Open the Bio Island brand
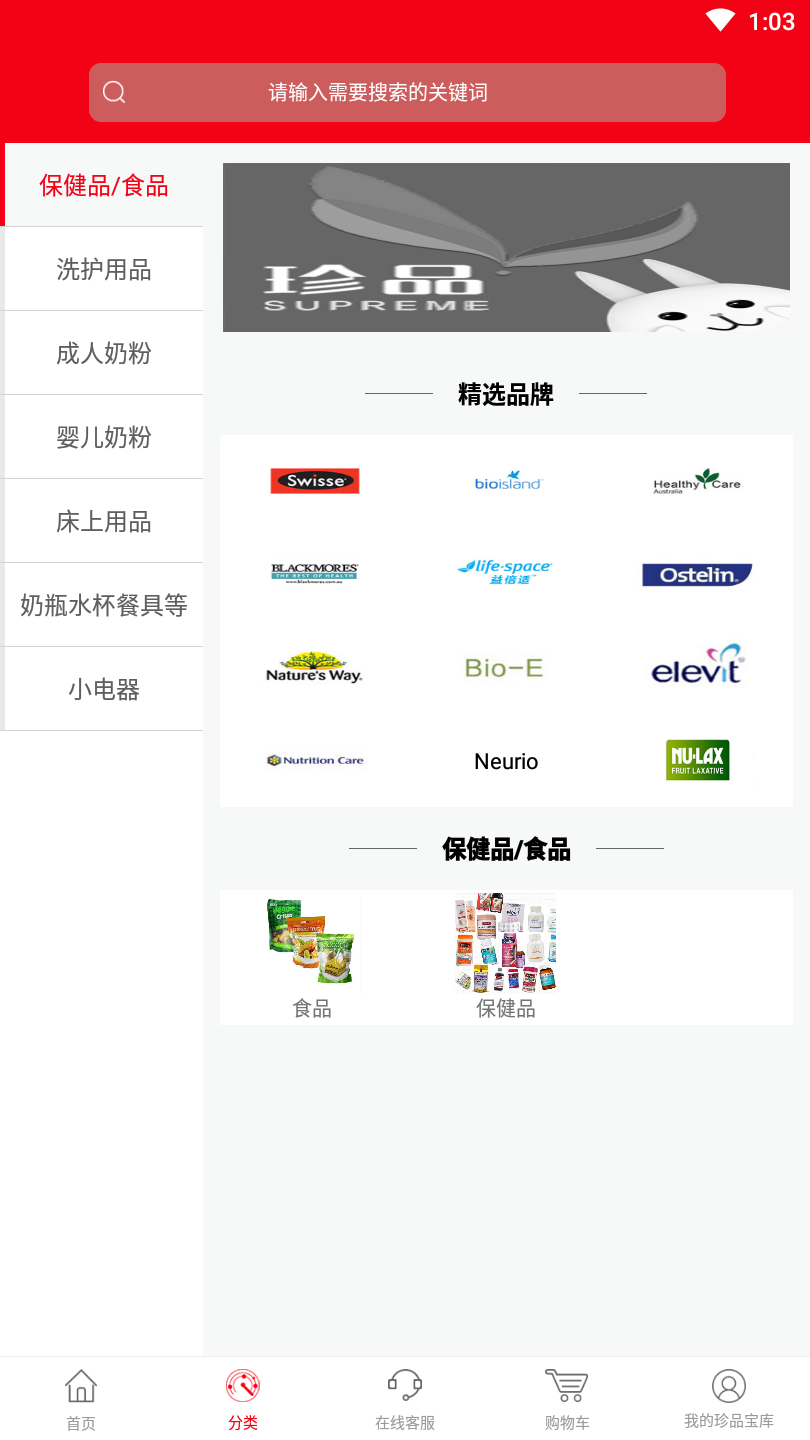Screen dimensions: 810x1440 click(507, 481)
